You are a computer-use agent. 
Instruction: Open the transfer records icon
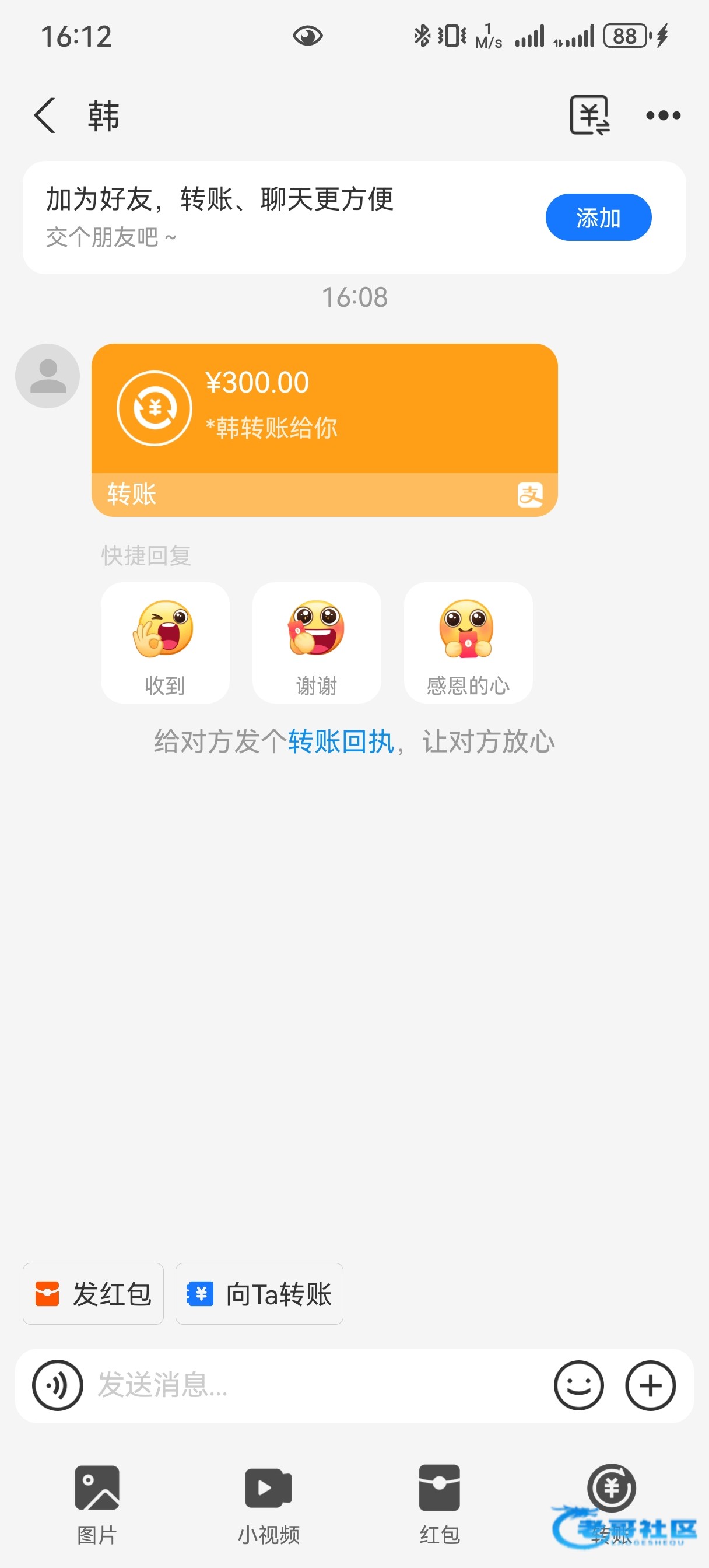(x=589, y=115)
